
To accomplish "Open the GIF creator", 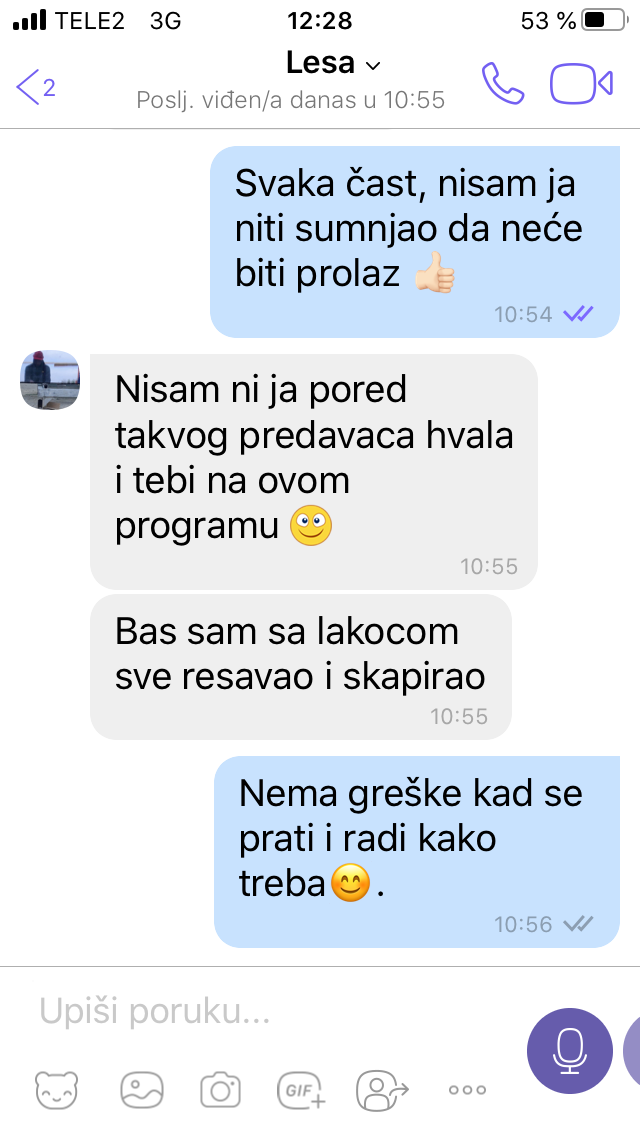I will 301,1090.
